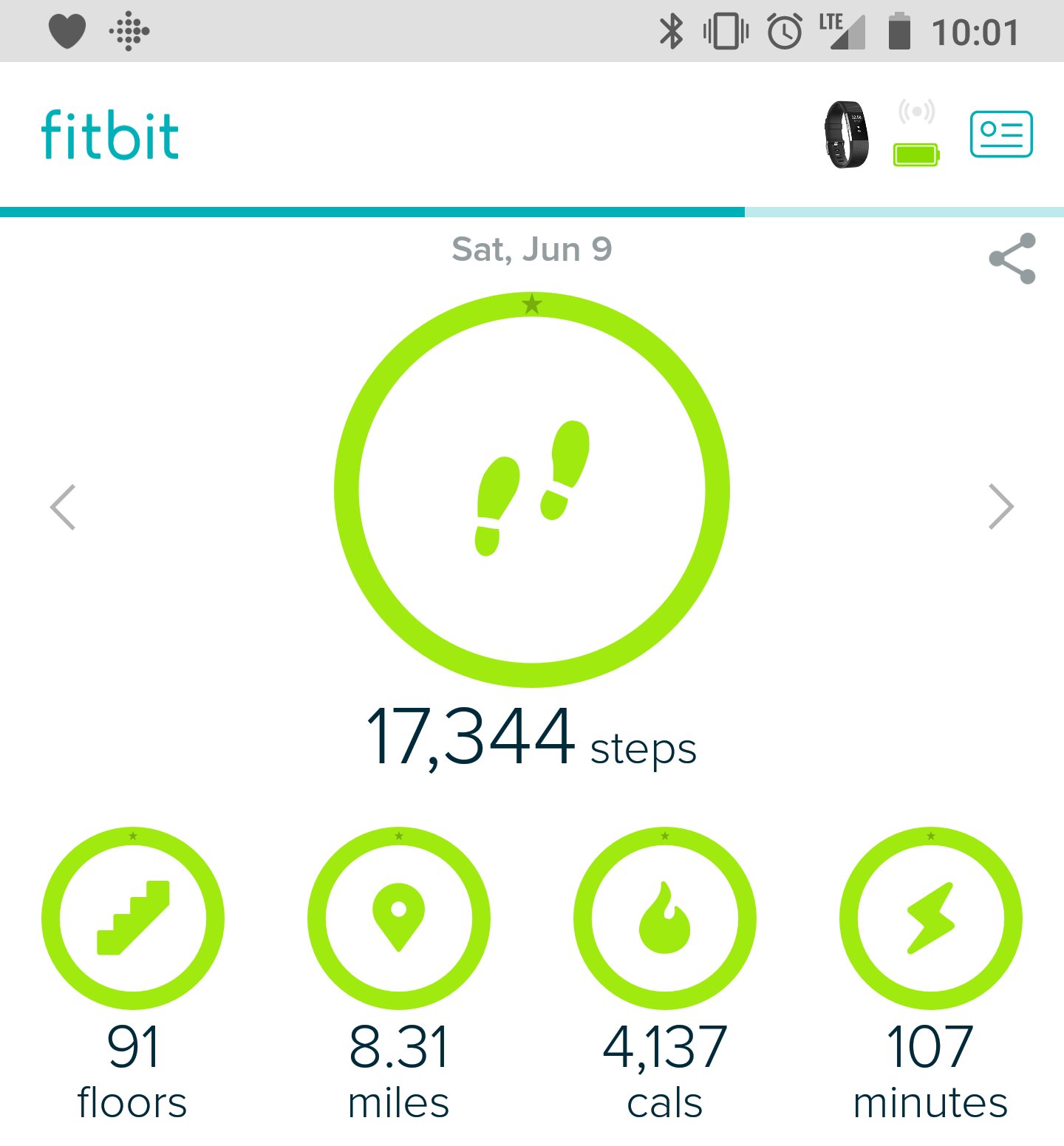Image resolution: width=1064 pixels, height=1146 pixels.
Task: Go to the next day
Action: pyautogui.click(x=1000, y=507)
